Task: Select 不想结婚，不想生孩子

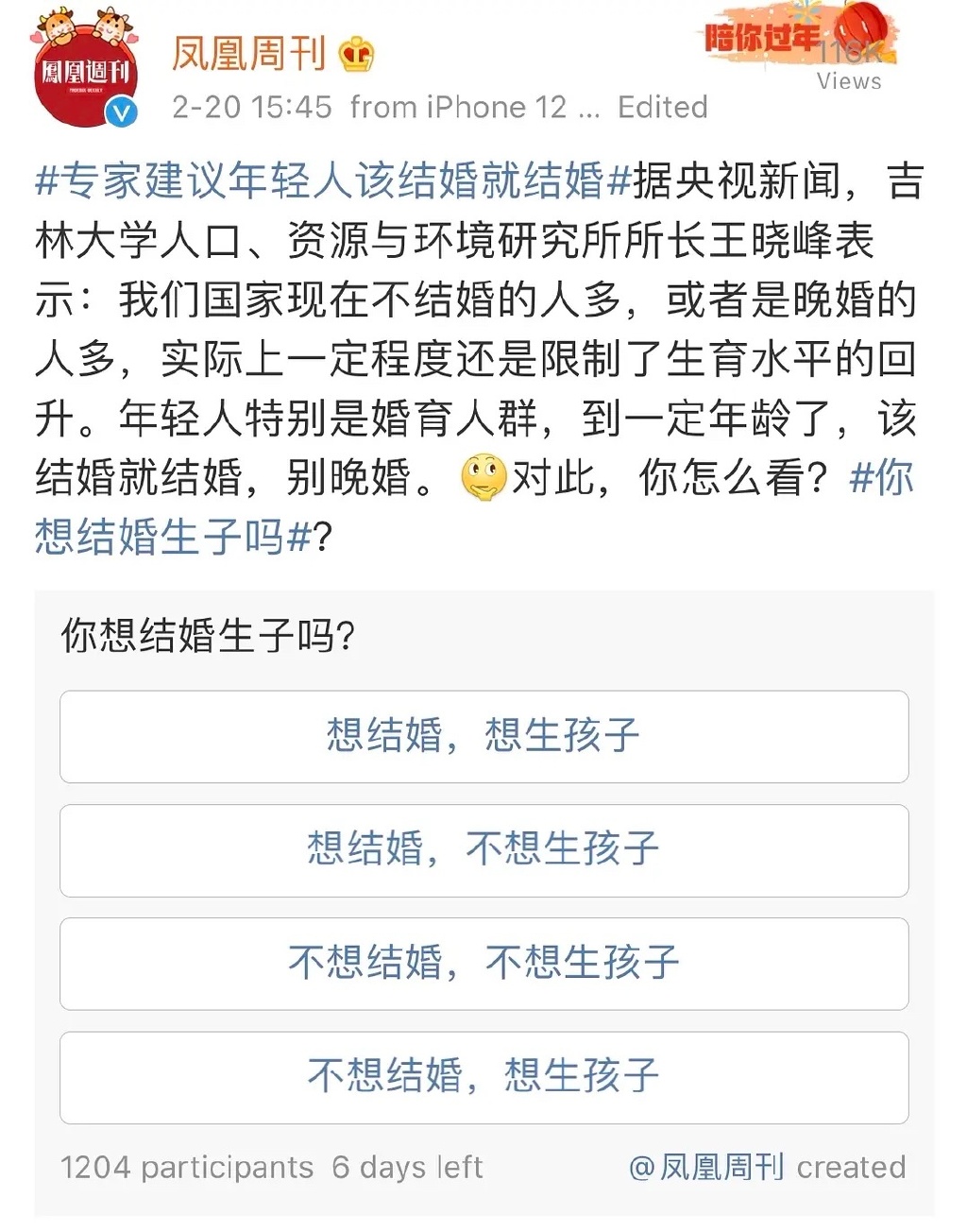Action: tap(483, 963)
